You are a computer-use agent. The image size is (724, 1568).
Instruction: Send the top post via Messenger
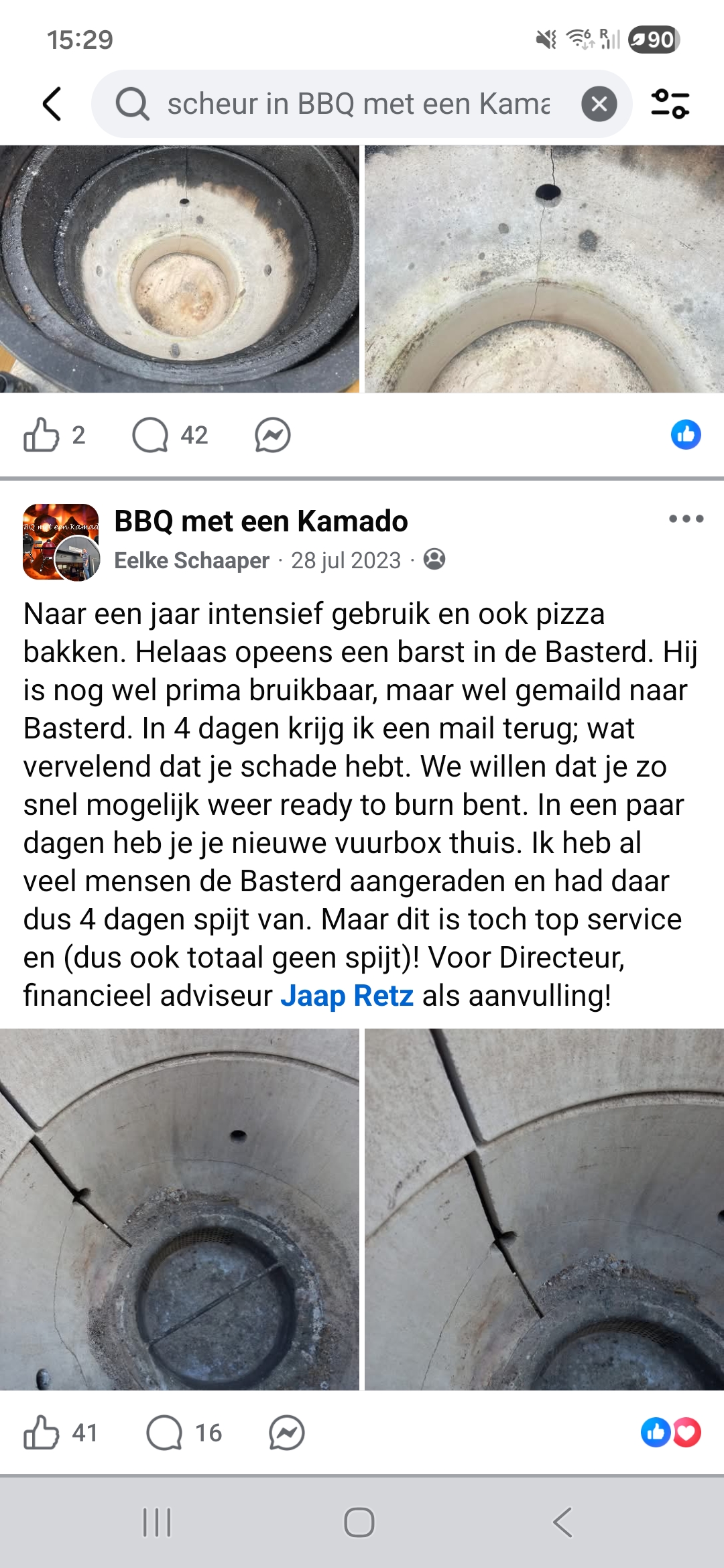272,435
